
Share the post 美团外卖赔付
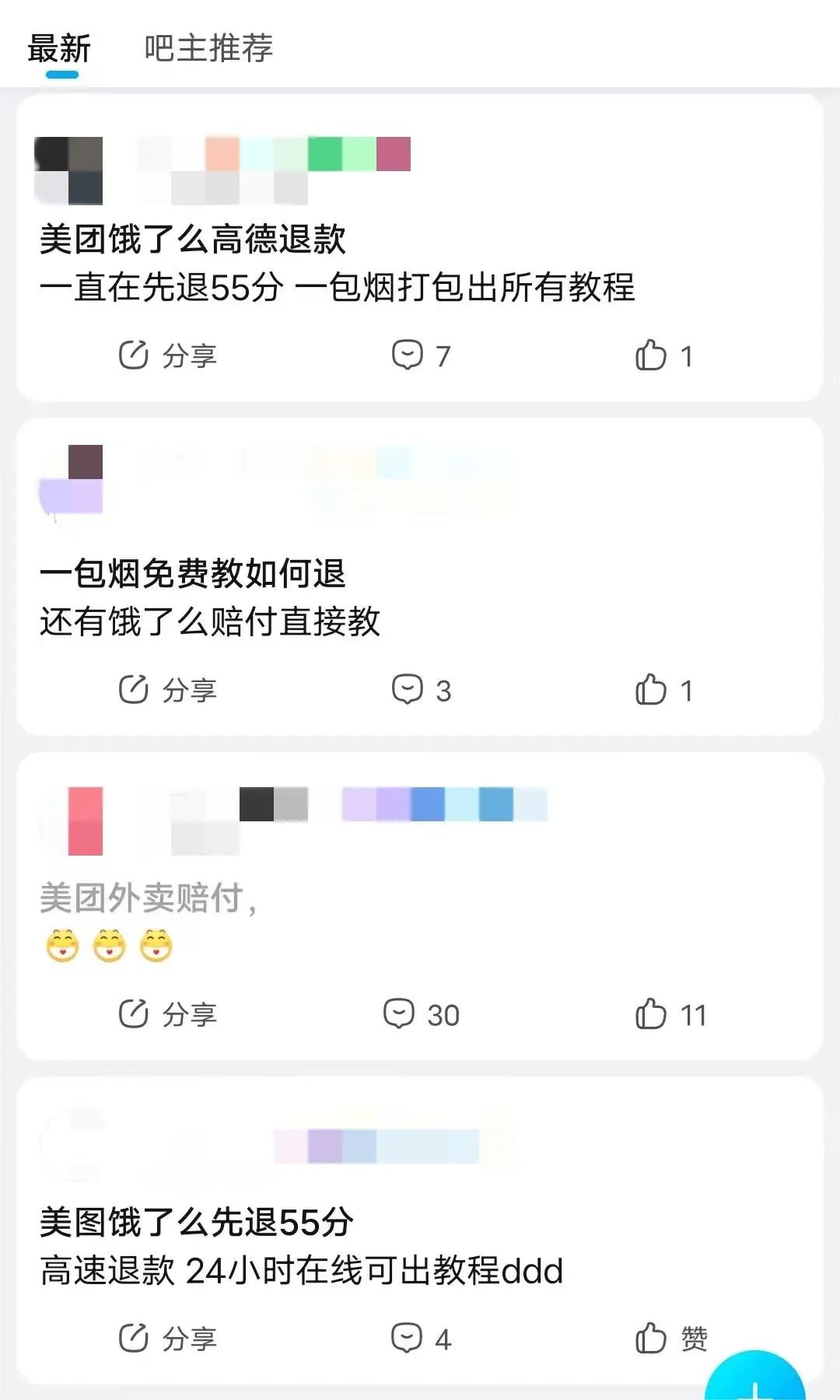(x=167, y=1014)
